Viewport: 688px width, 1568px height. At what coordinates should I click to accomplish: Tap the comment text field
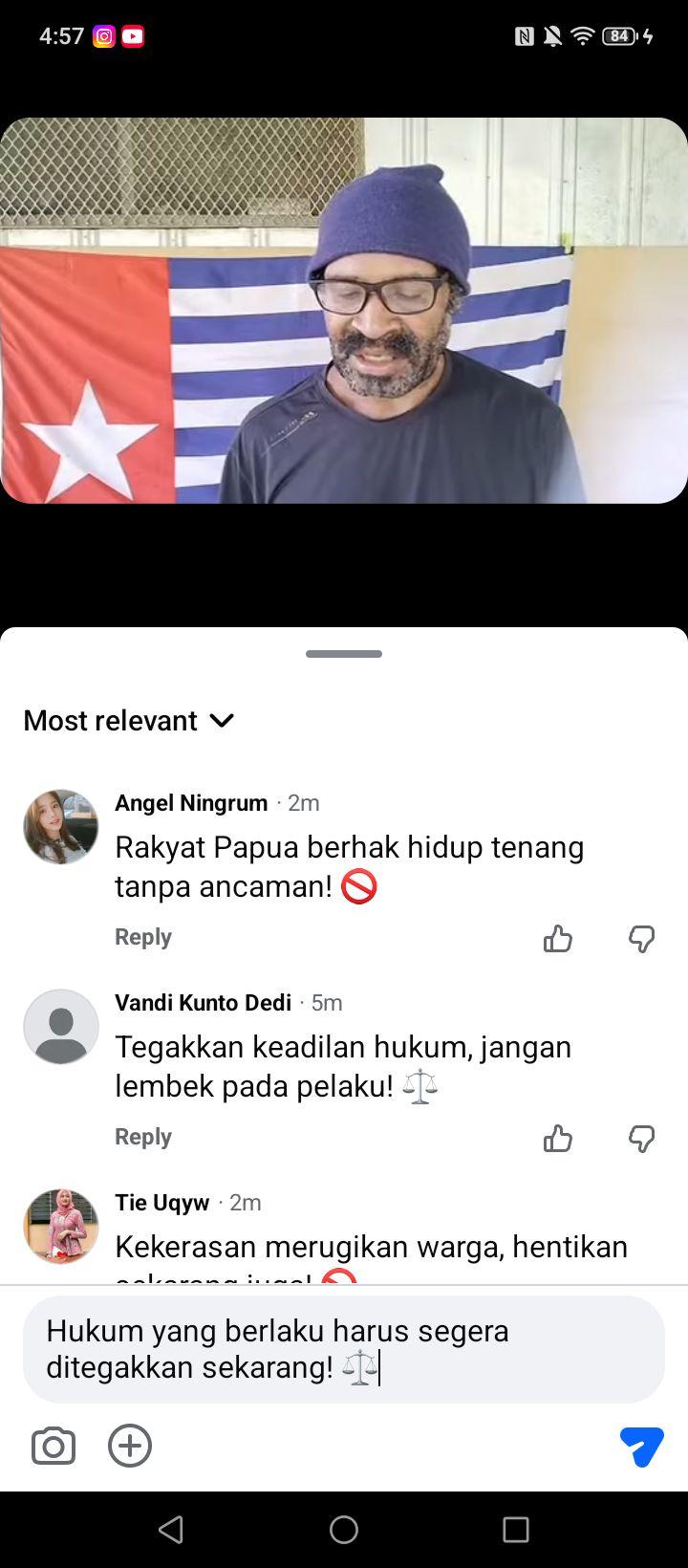pos(344,1349)
